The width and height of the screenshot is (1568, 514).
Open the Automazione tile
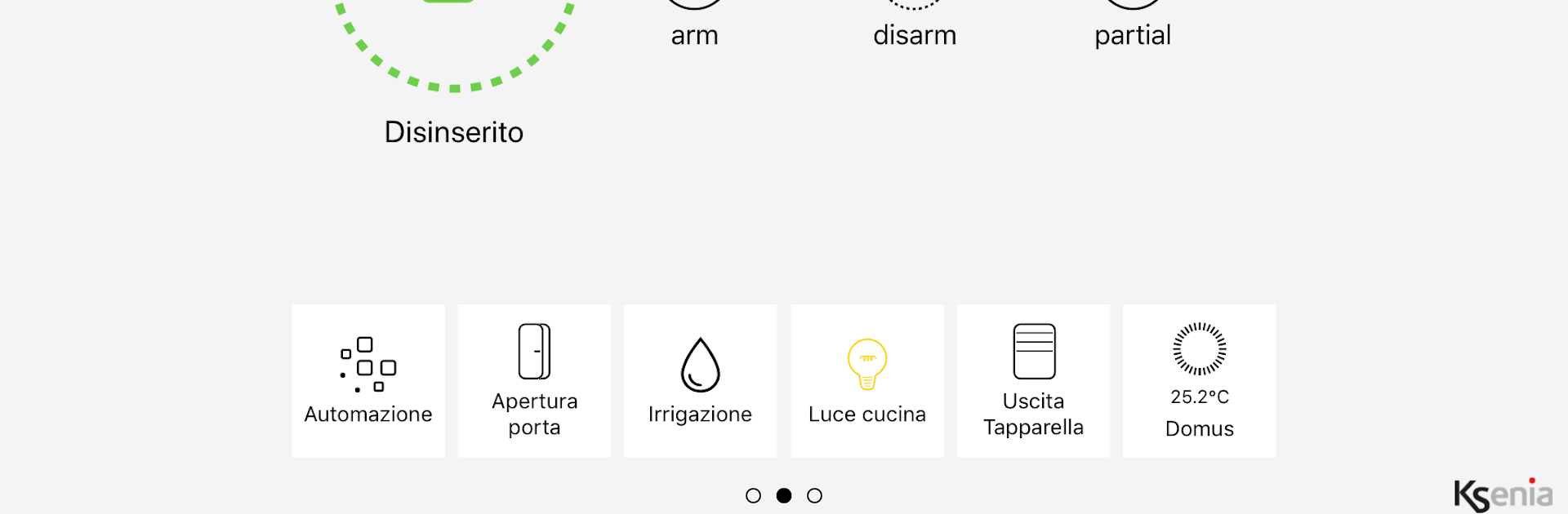(x=368, y=381)
